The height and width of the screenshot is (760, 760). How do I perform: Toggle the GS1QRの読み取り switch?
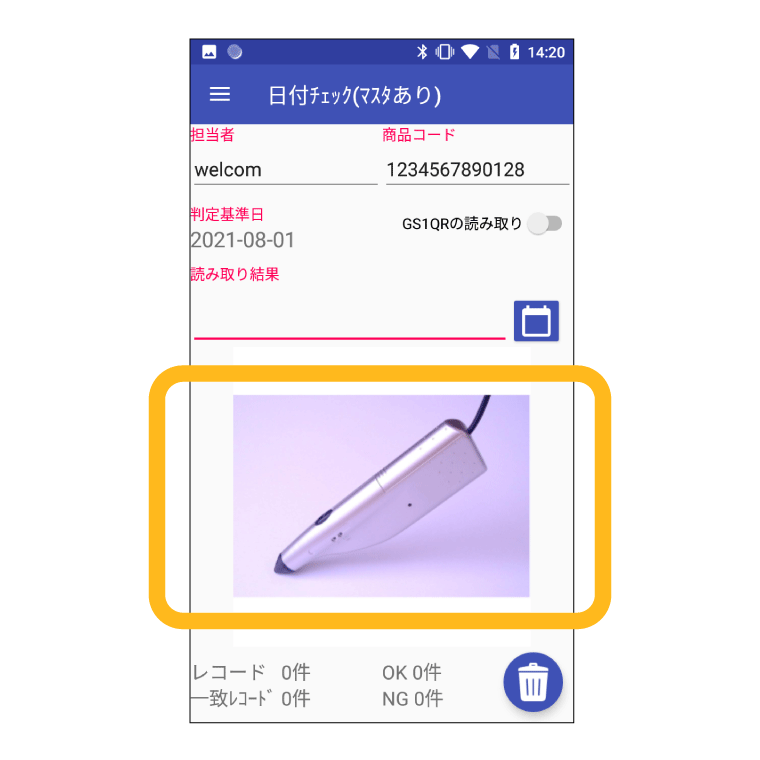(545, 224)
